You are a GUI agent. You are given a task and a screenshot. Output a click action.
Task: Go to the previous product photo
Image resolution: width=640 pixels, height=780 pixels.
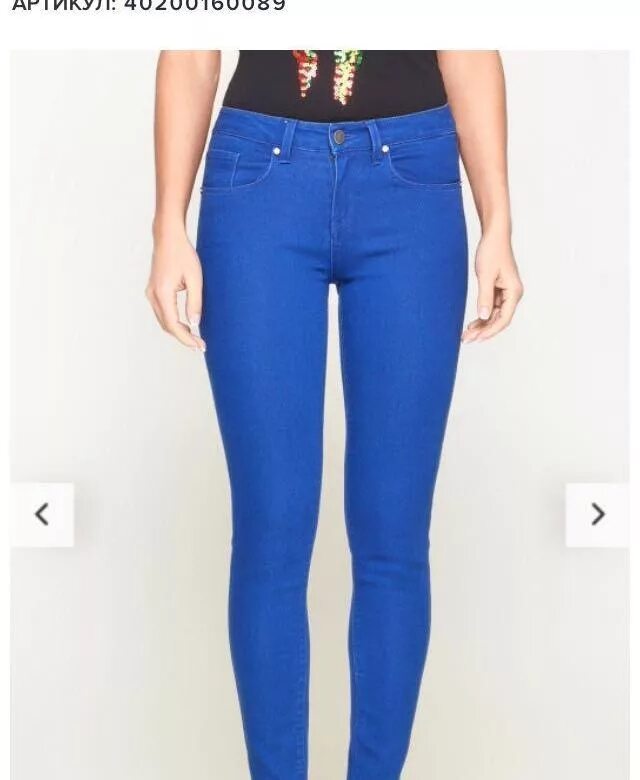(42, 515)
